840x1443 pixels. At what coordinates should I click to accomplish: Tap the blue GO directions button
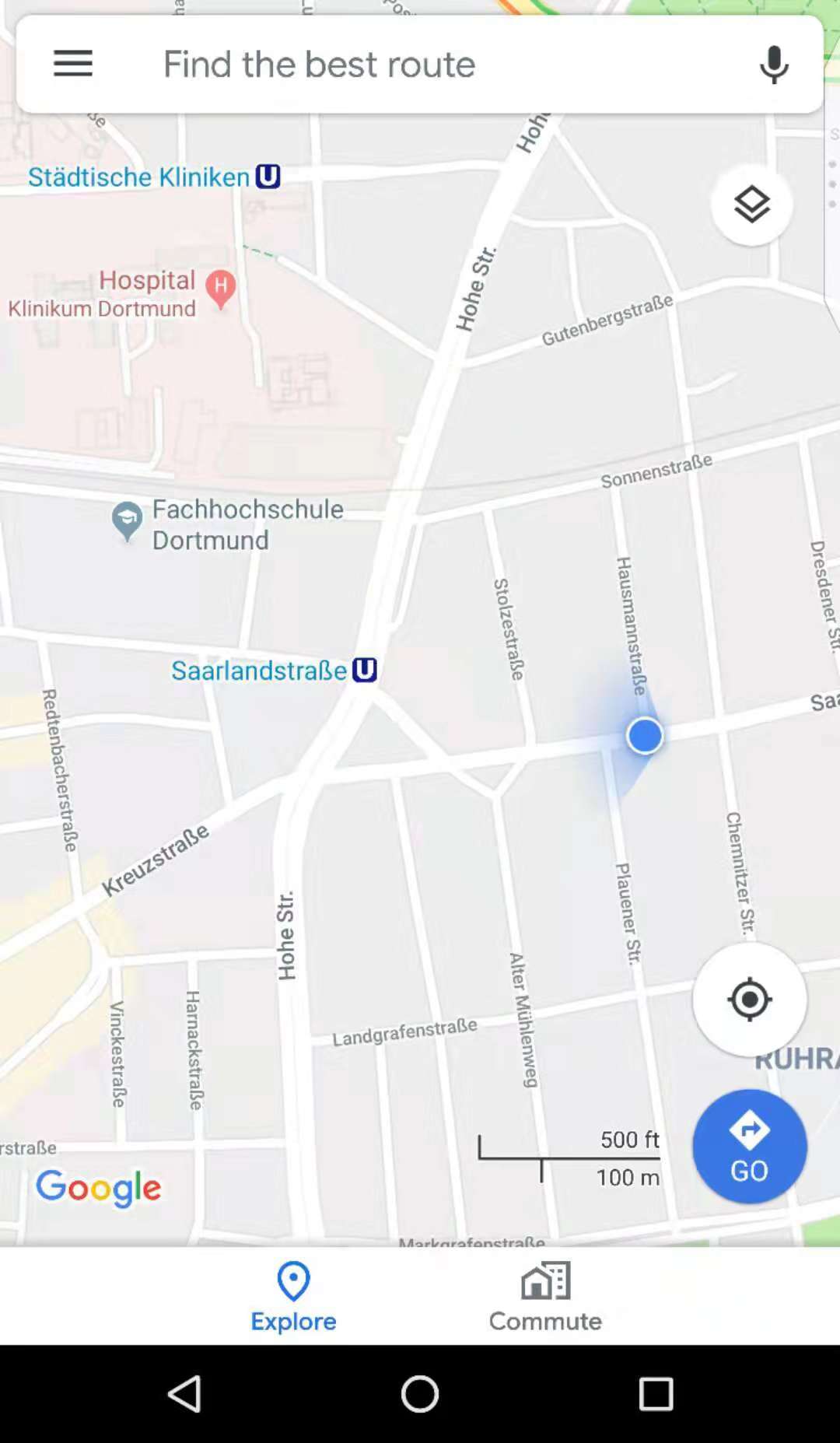[x=749, y=1146]
